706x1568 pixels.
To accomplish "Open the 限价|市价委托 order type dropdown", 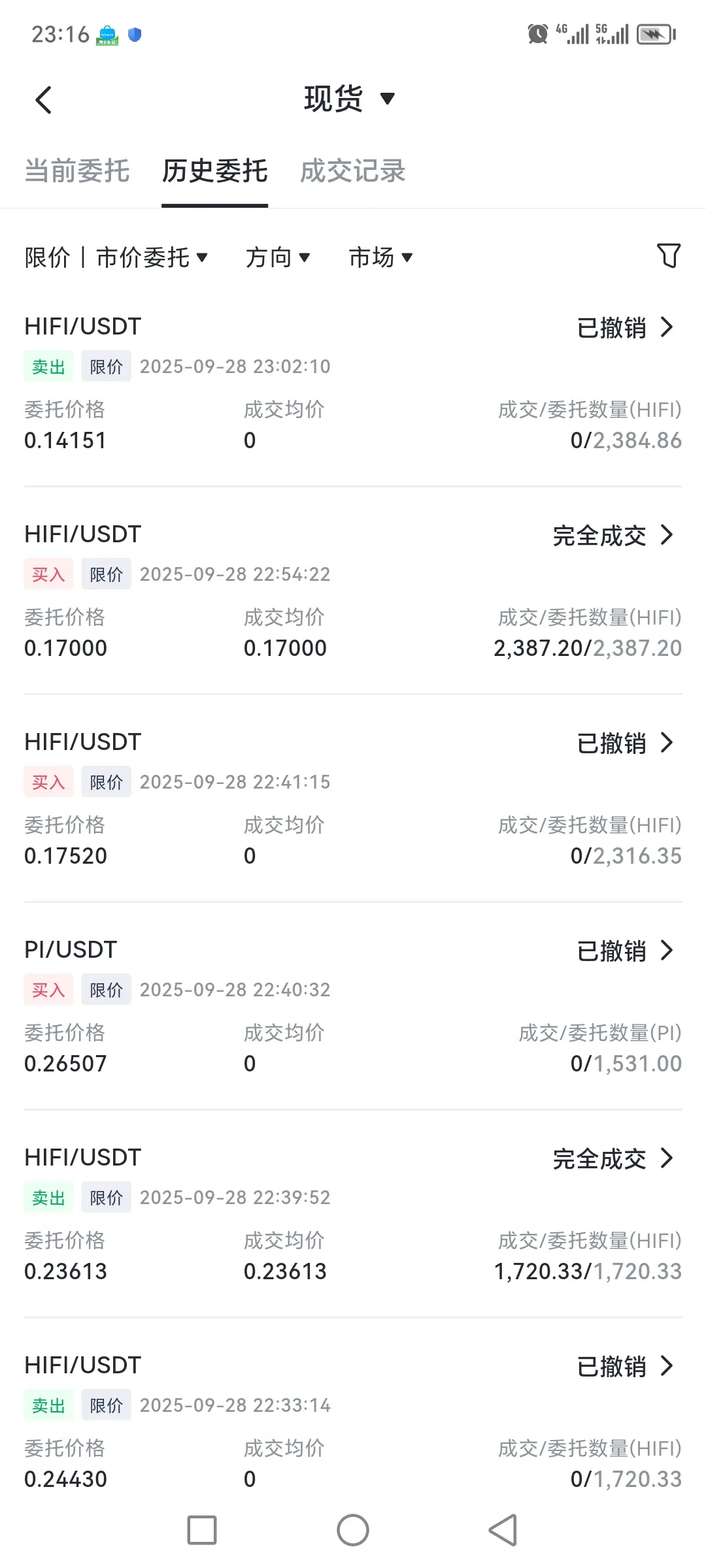I will click(116, 257).
